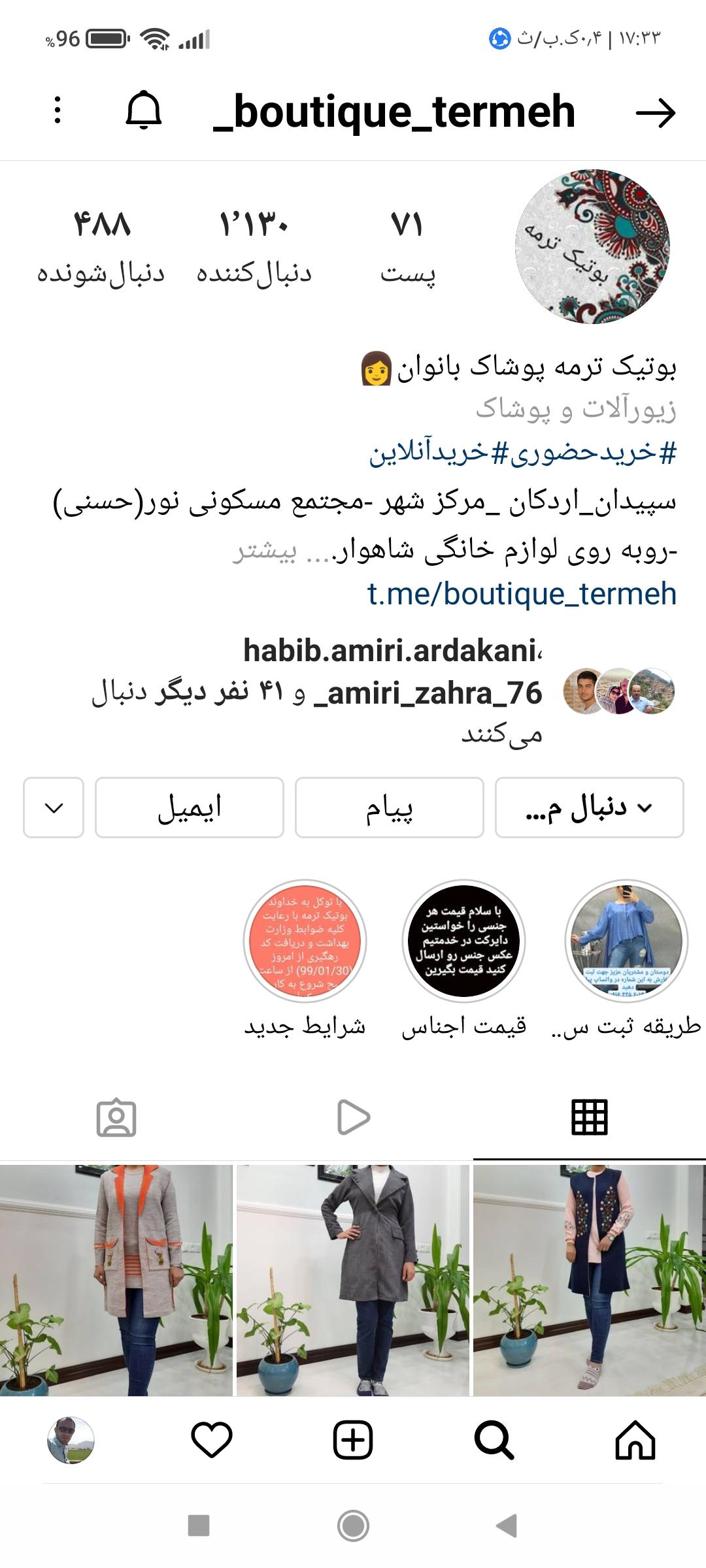Screen dimensions: 706x1568
Task: Open the three-dot overflow menu
Action: pos(58,110)
